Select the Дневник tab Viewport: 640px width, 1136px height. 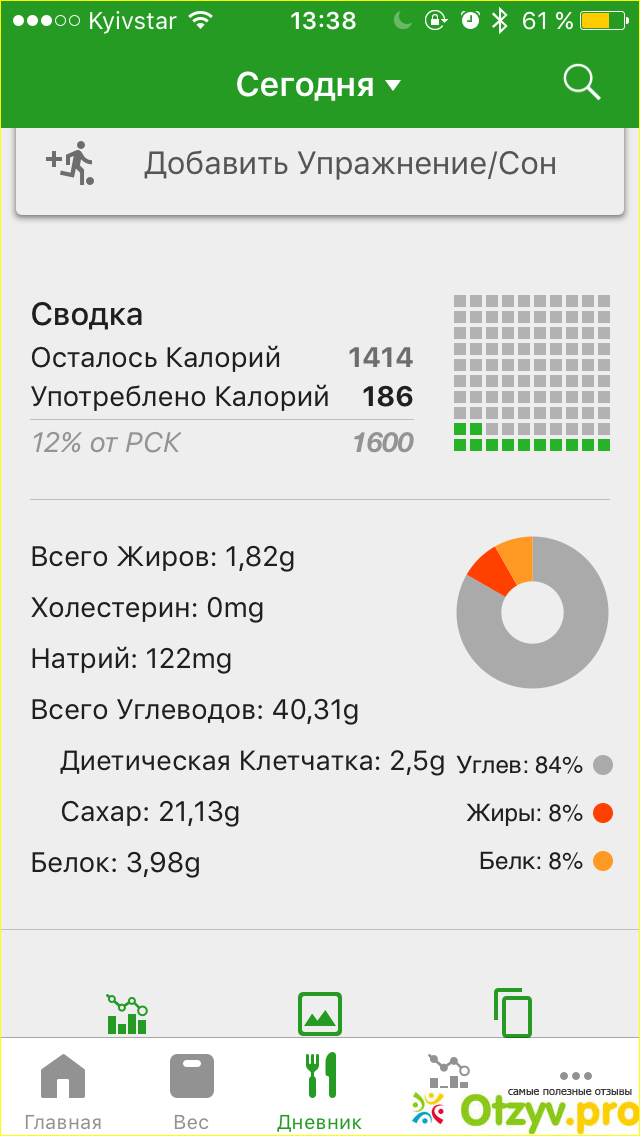[320, 1090]
